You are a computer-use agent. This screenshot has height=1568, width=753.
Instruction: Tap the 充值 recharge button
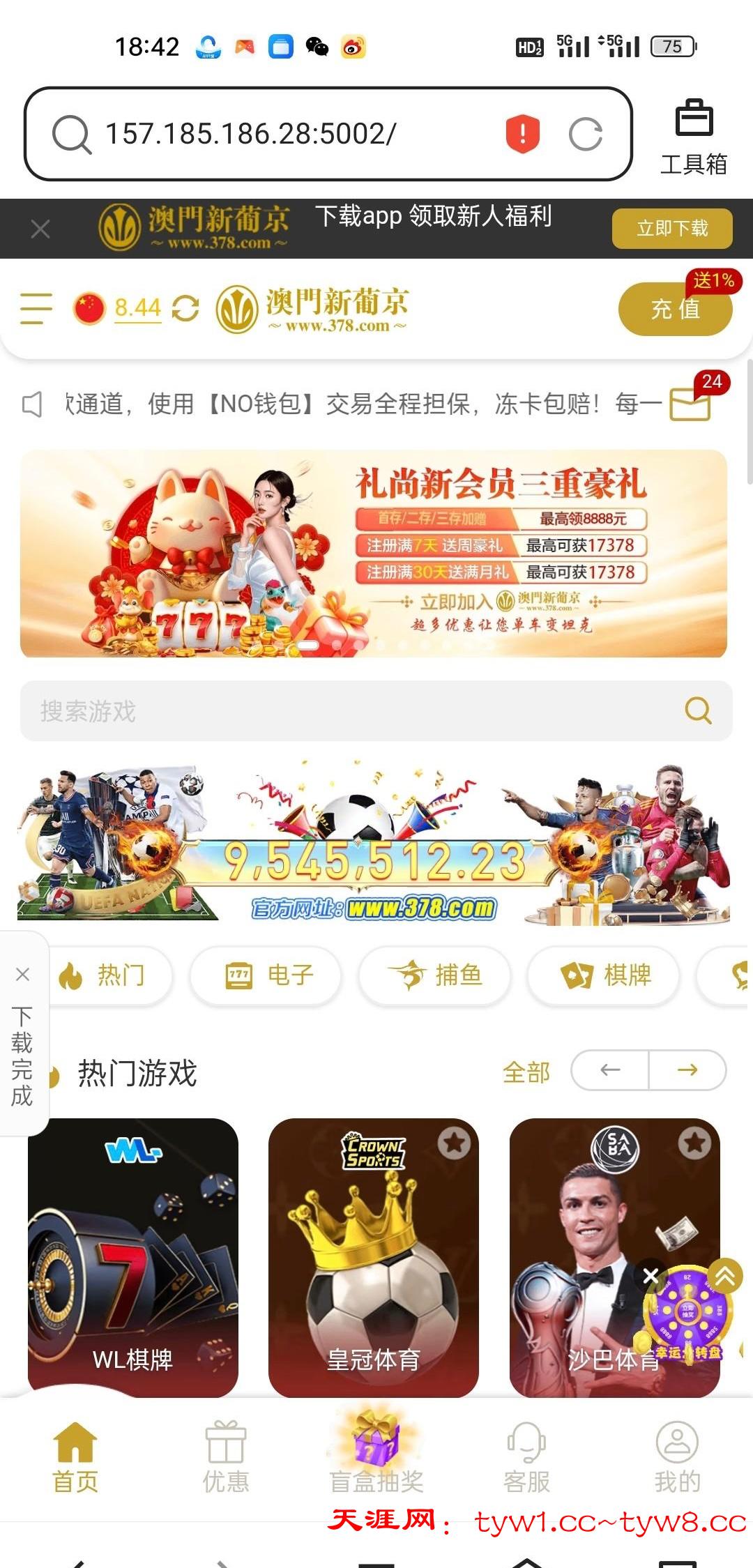click(674, 309)
